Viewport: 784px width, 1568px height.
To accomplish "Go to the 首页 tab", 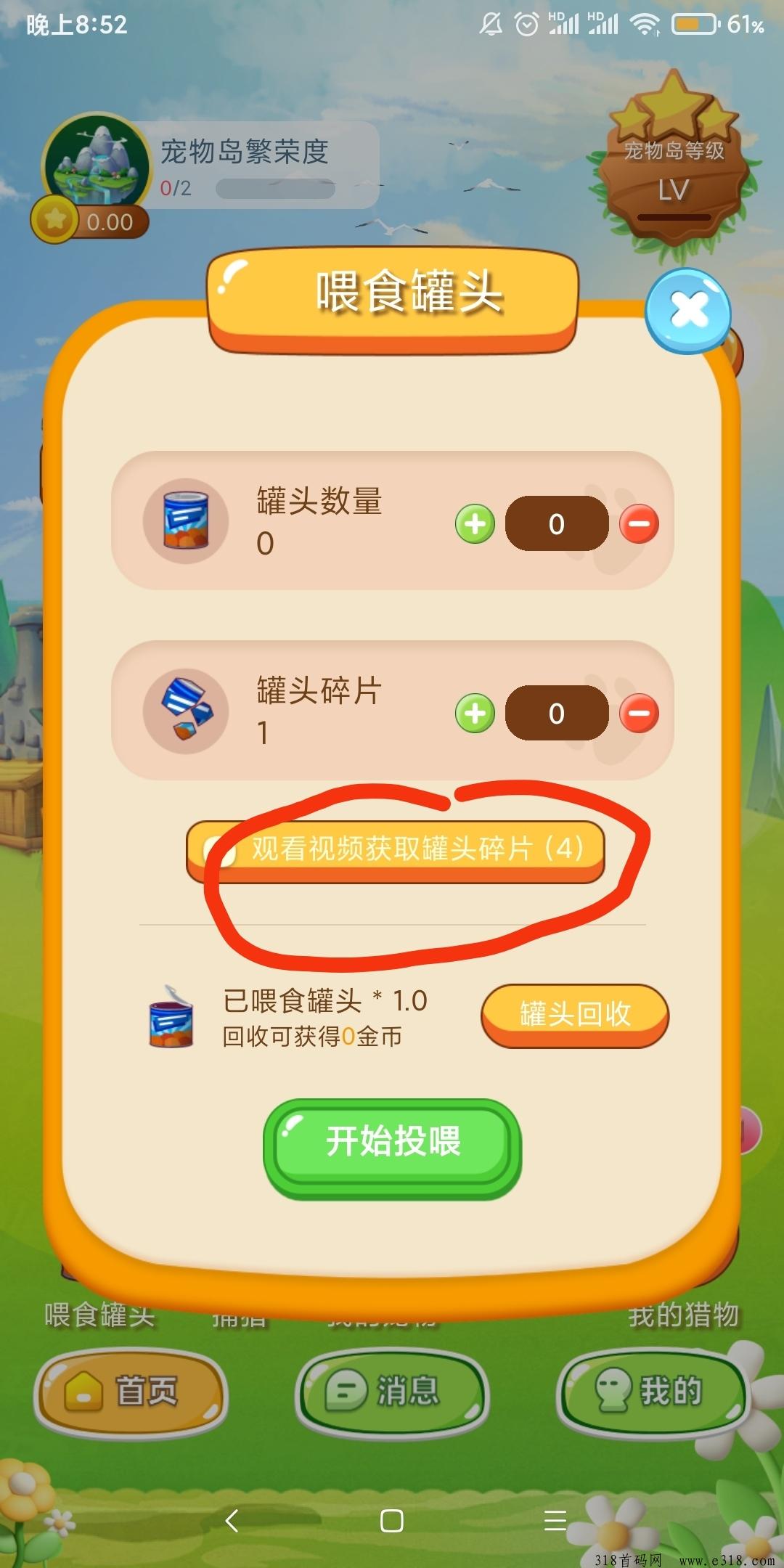I will pyautogui.click(x=131, y=1391).
